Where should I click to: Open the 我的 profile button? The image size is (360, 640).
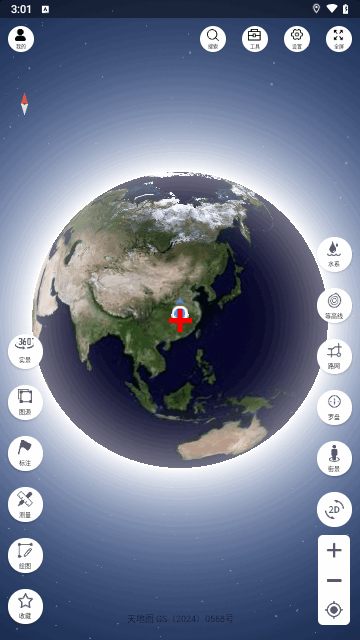(x=21, y=39)
